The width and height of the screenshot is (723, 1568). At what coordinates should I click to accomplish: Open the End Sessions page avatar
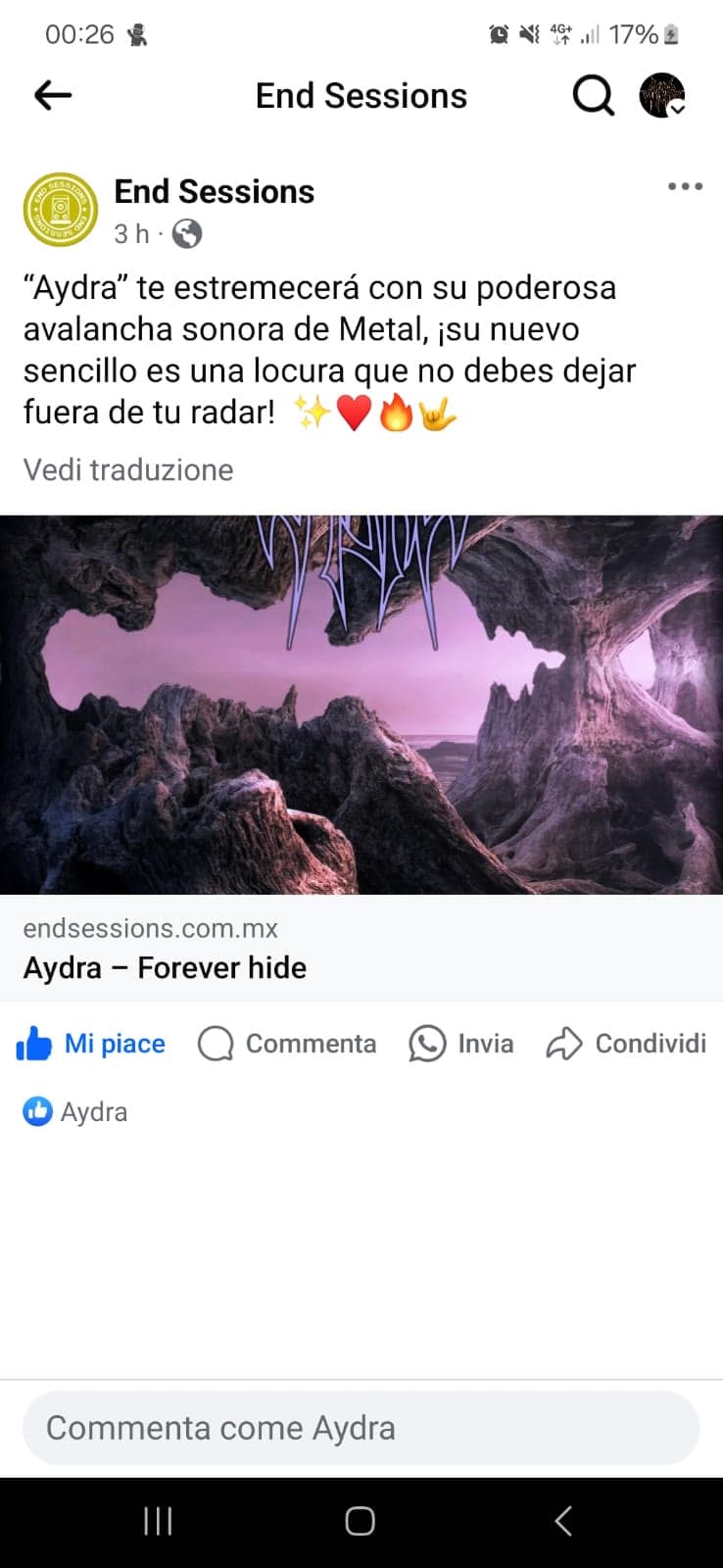point(61,210)
